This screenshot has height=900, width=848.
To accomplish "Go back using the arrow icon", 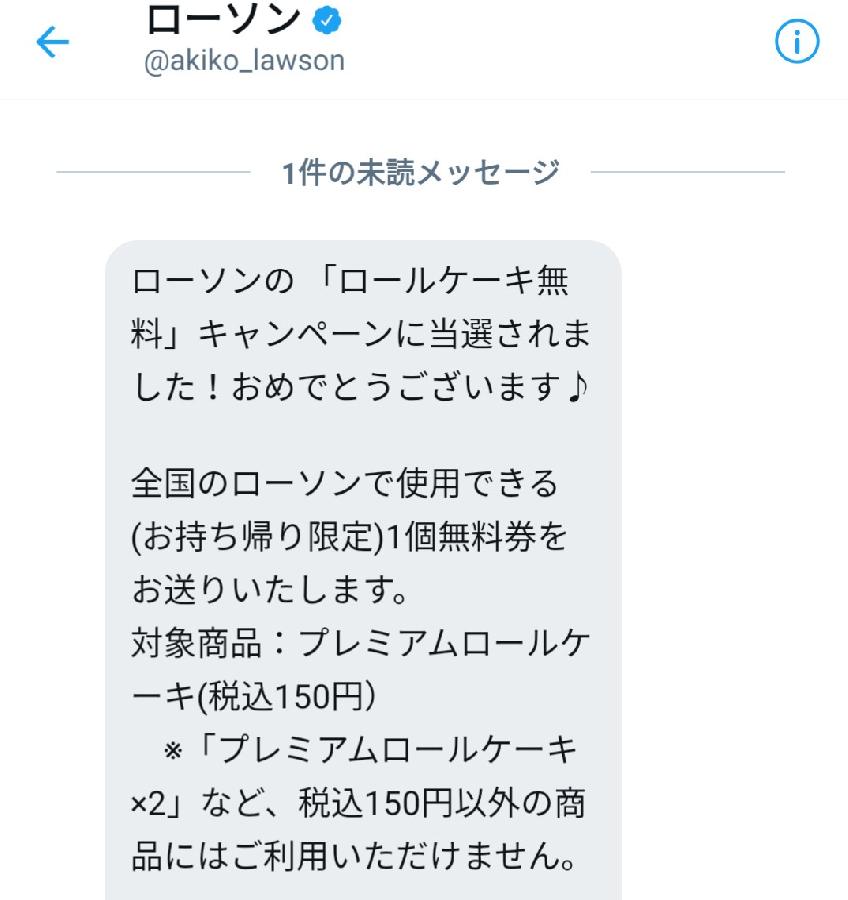I will click(52, 42).
